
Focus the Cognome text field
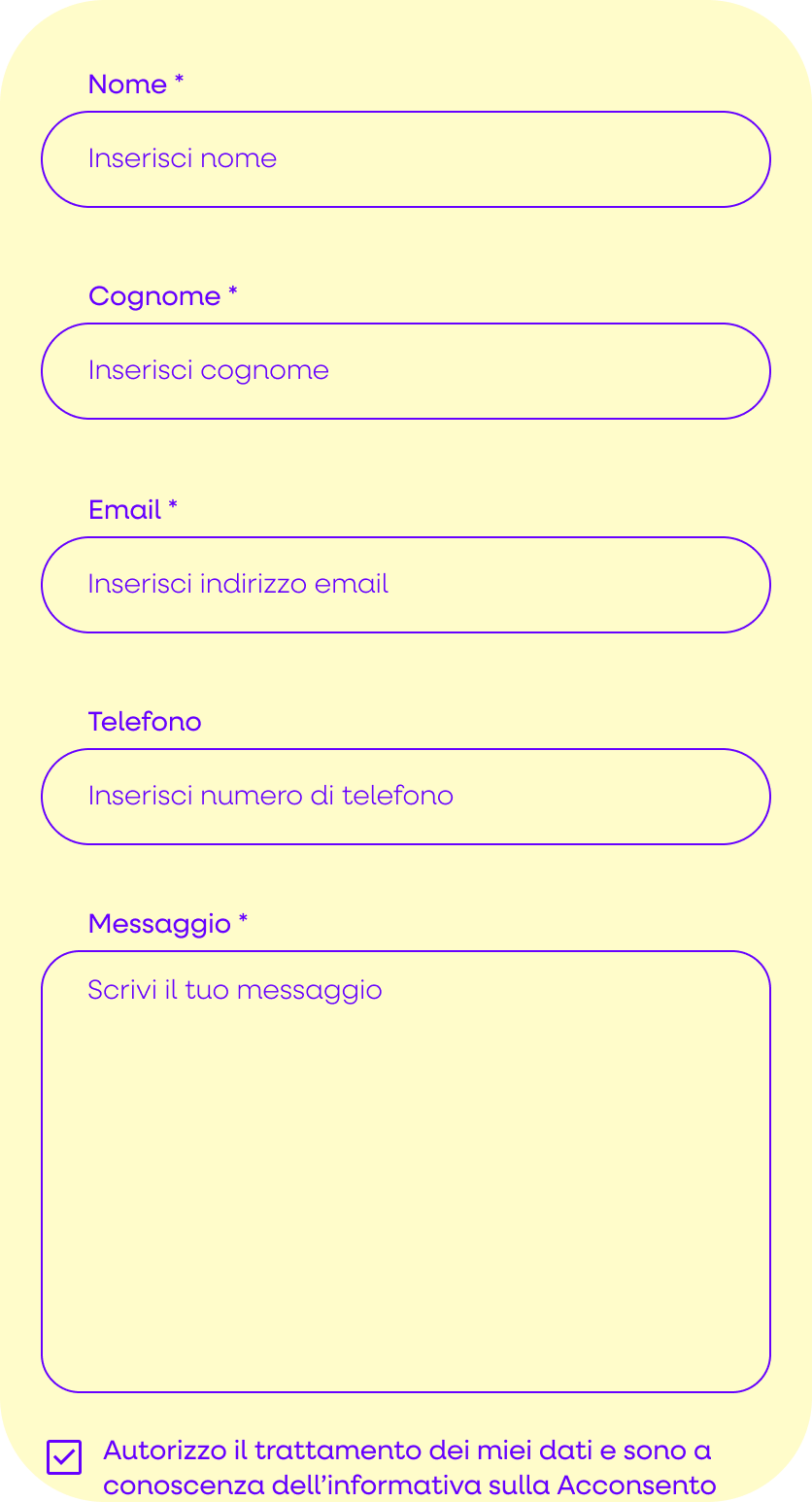(x=406, y=371)
